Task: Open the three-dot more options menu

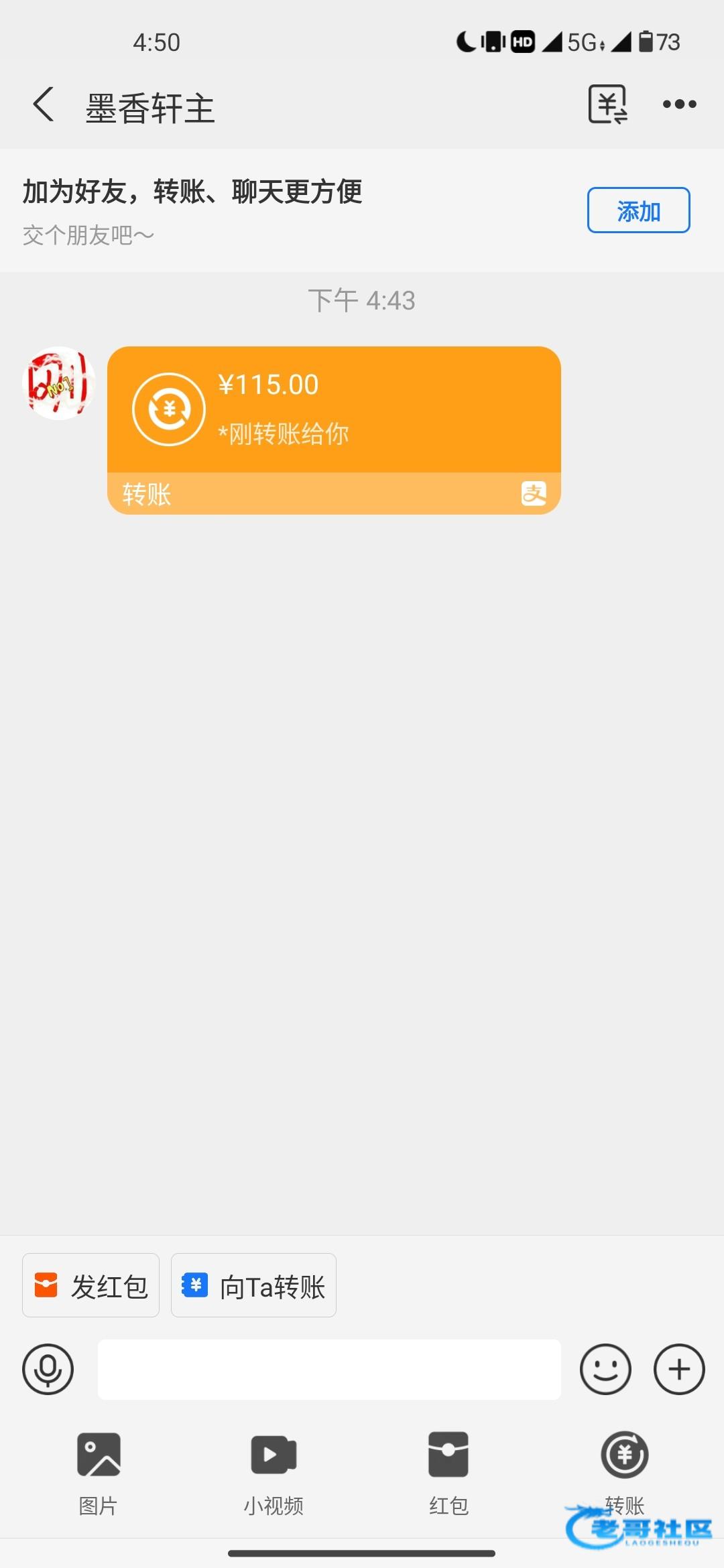Action: pos(679,105)
